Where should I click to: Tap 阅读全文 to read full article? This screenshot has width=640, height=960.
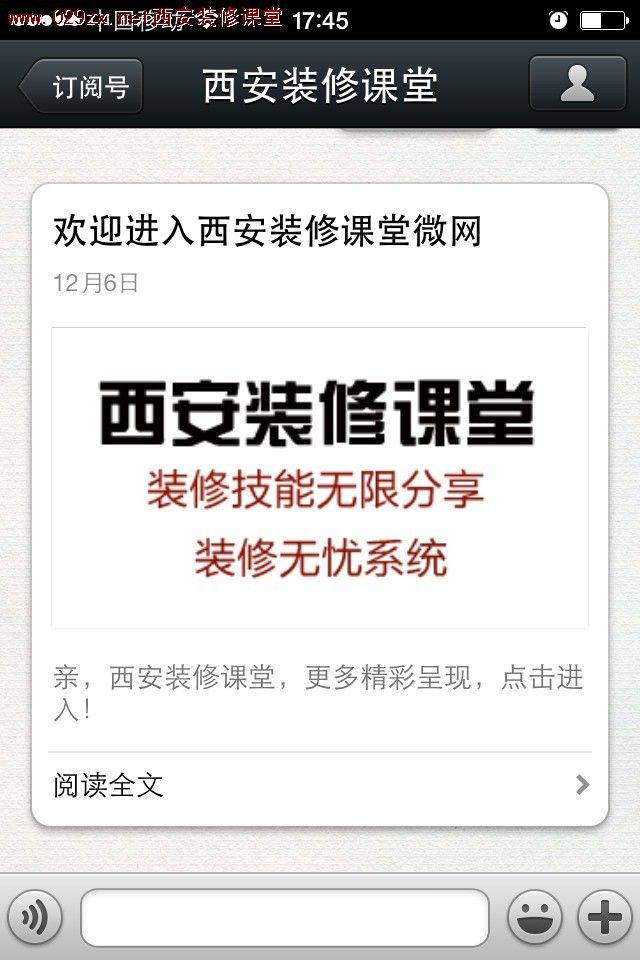click(320, 786)
